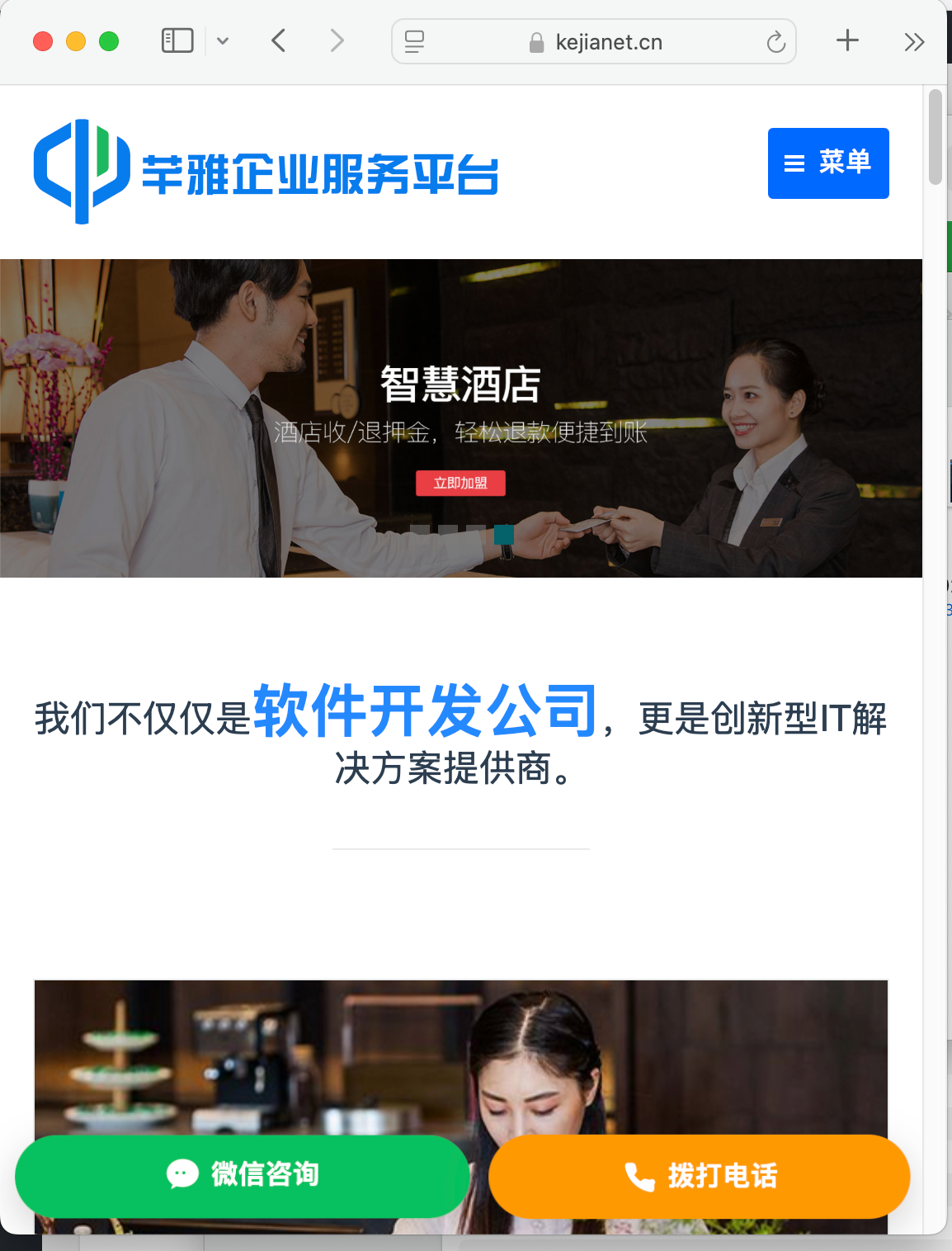
Task: Open the 智慧酒店 banner slide
Action: (x=460, y=385)
